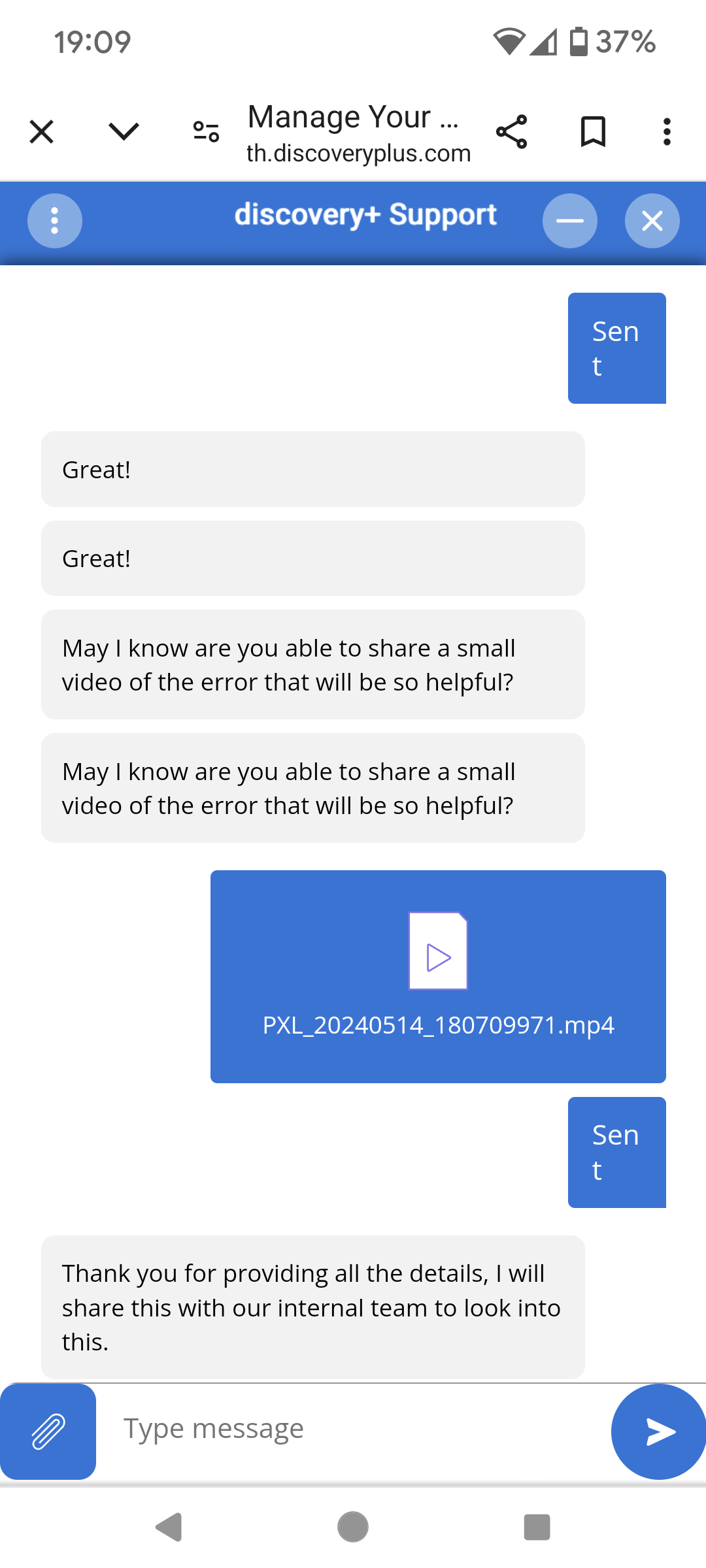The width and height of the screenshot is (706, 1568).
Task: Collapse the custom tab with the chevron
Action: coord(123,131)
